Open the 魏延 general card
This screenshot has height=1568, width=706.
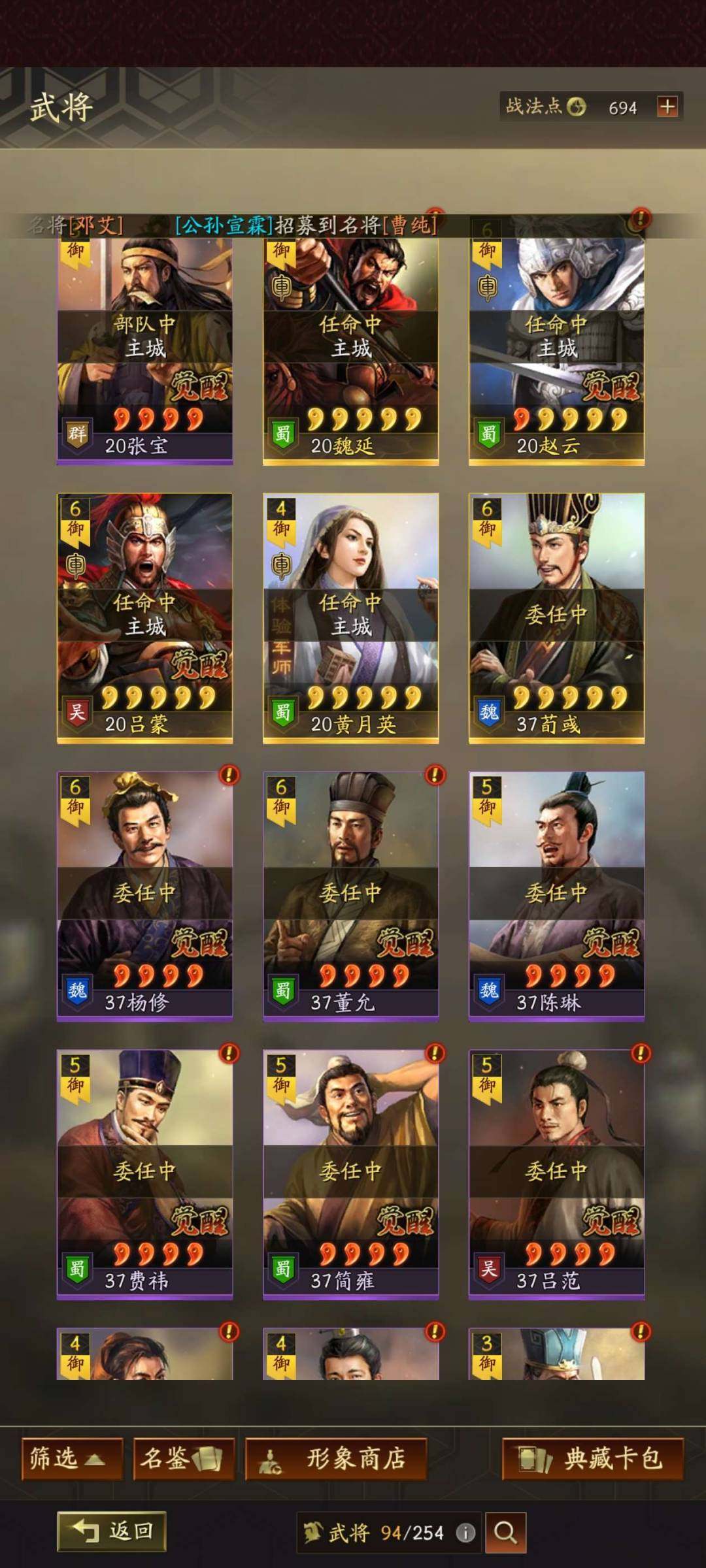[350, 353]
